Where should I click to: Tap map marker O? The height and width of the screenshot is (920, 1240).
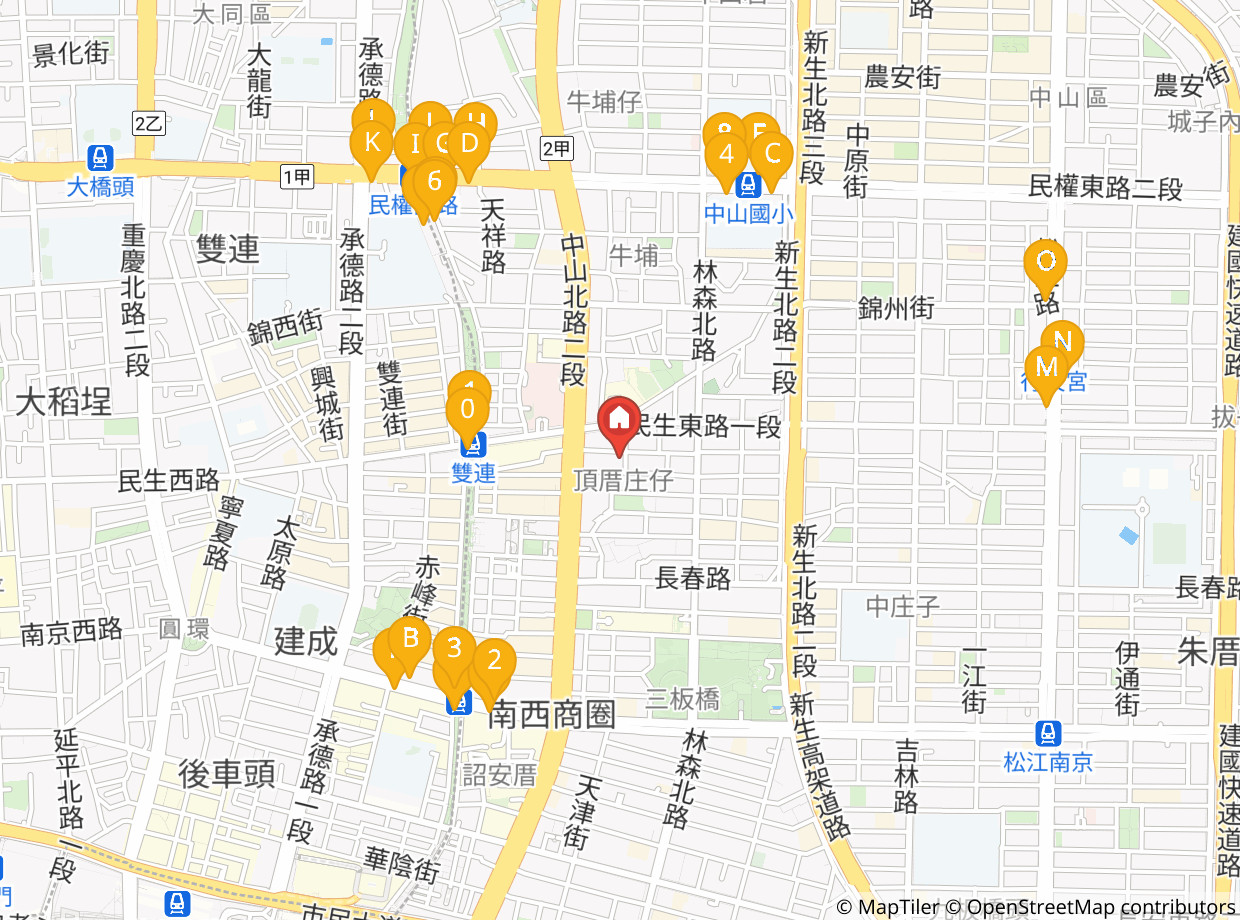tap(1046, 261)
